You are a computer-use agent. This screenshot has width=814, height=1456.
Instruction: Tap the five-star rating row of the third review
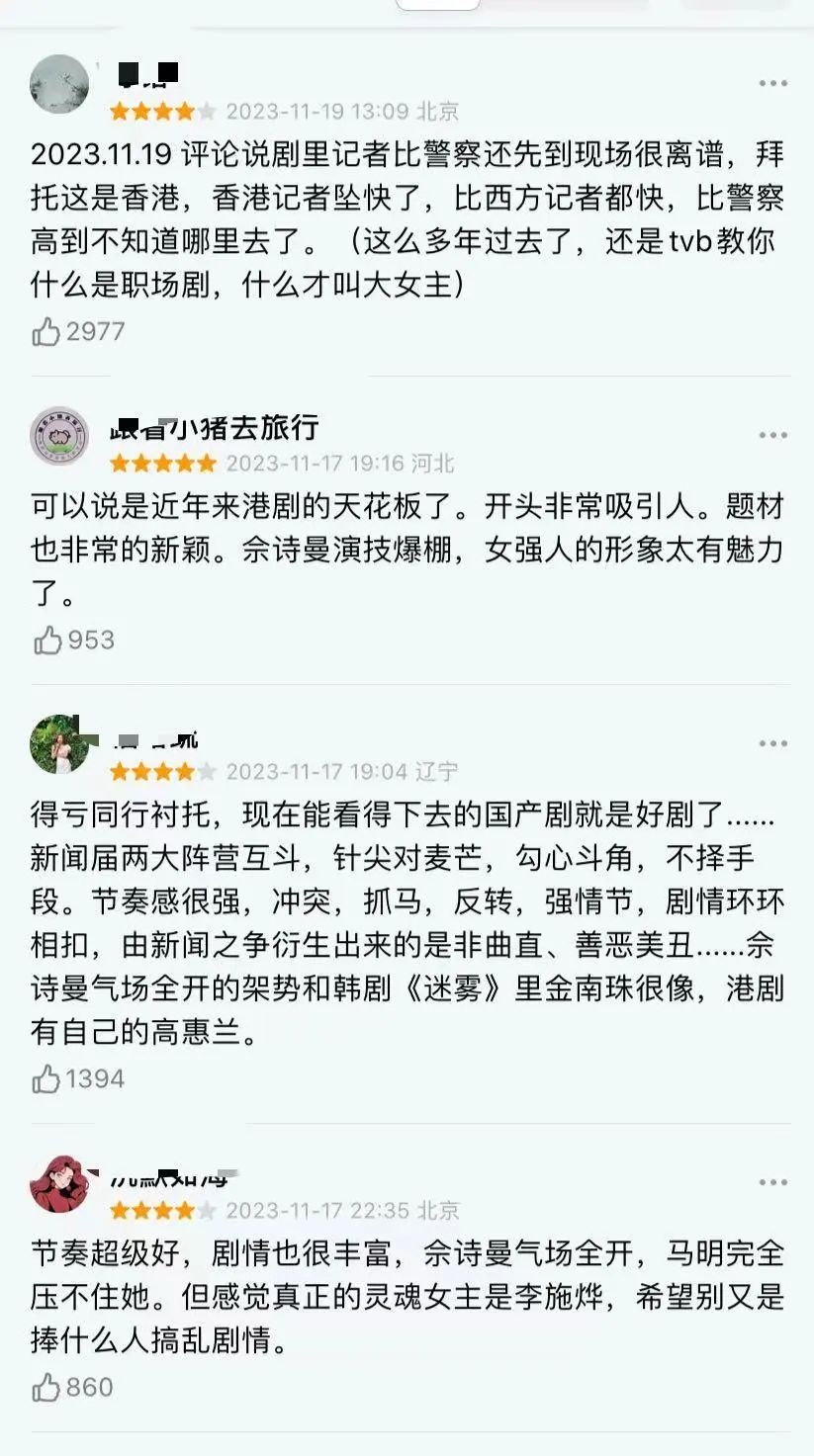coord(159,770)
